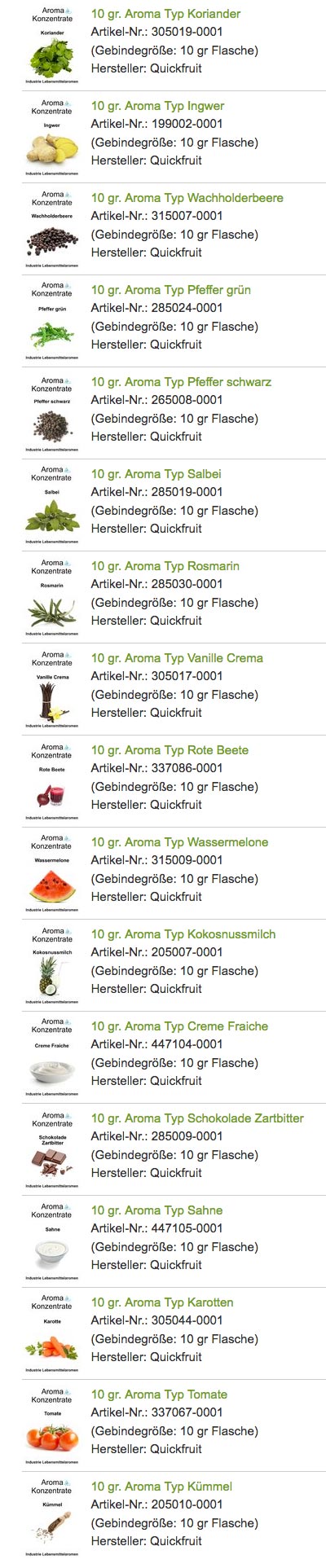Select 10 gr. Aroma Typ Kümmel product
The height and width of the screenshot is (1568, 326).
[x=161, y=1487]
